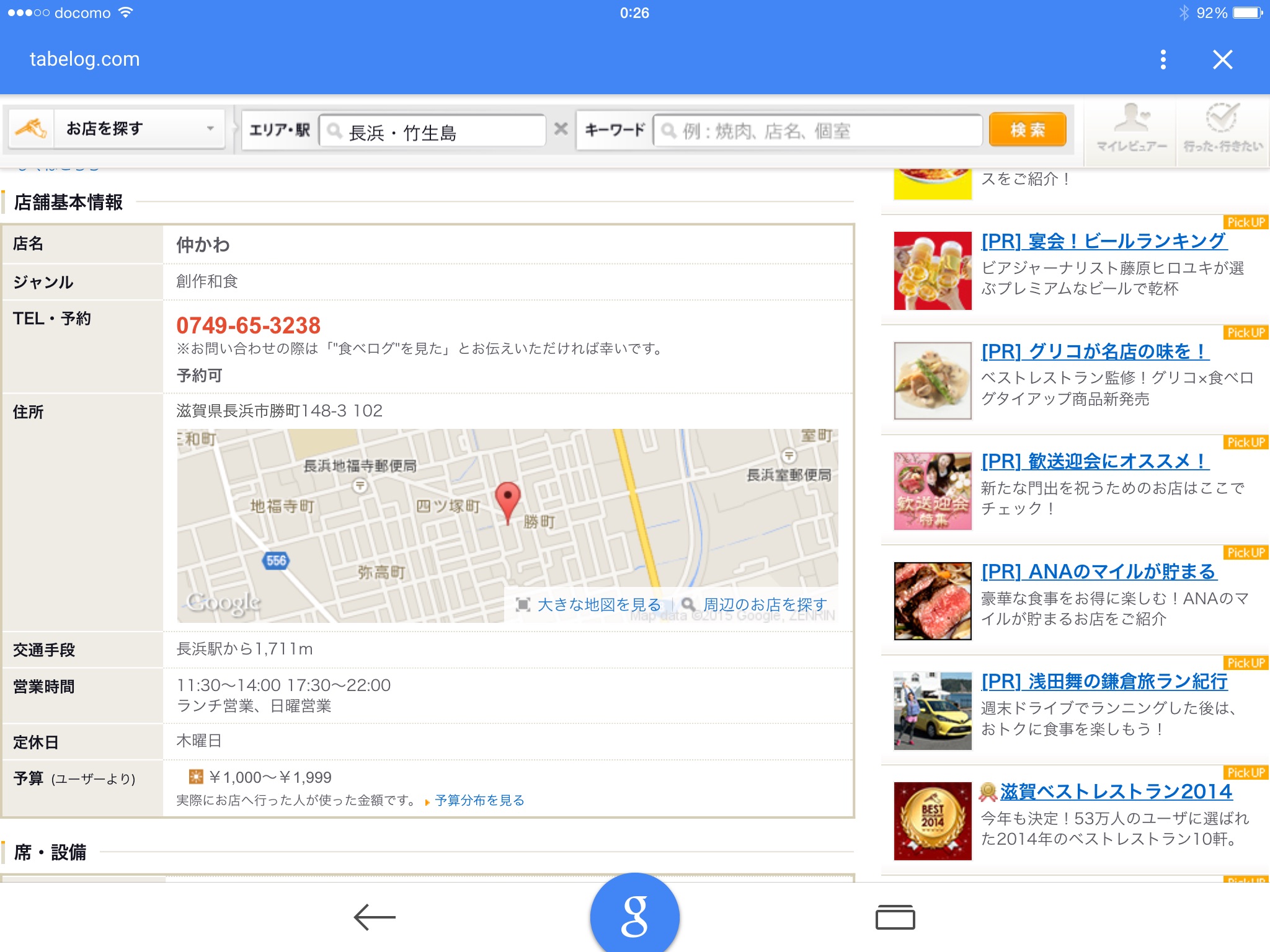This screenshot has height=952, width=1270.
Task: Tap the keyword search input field
Action: tap(819, 131)
